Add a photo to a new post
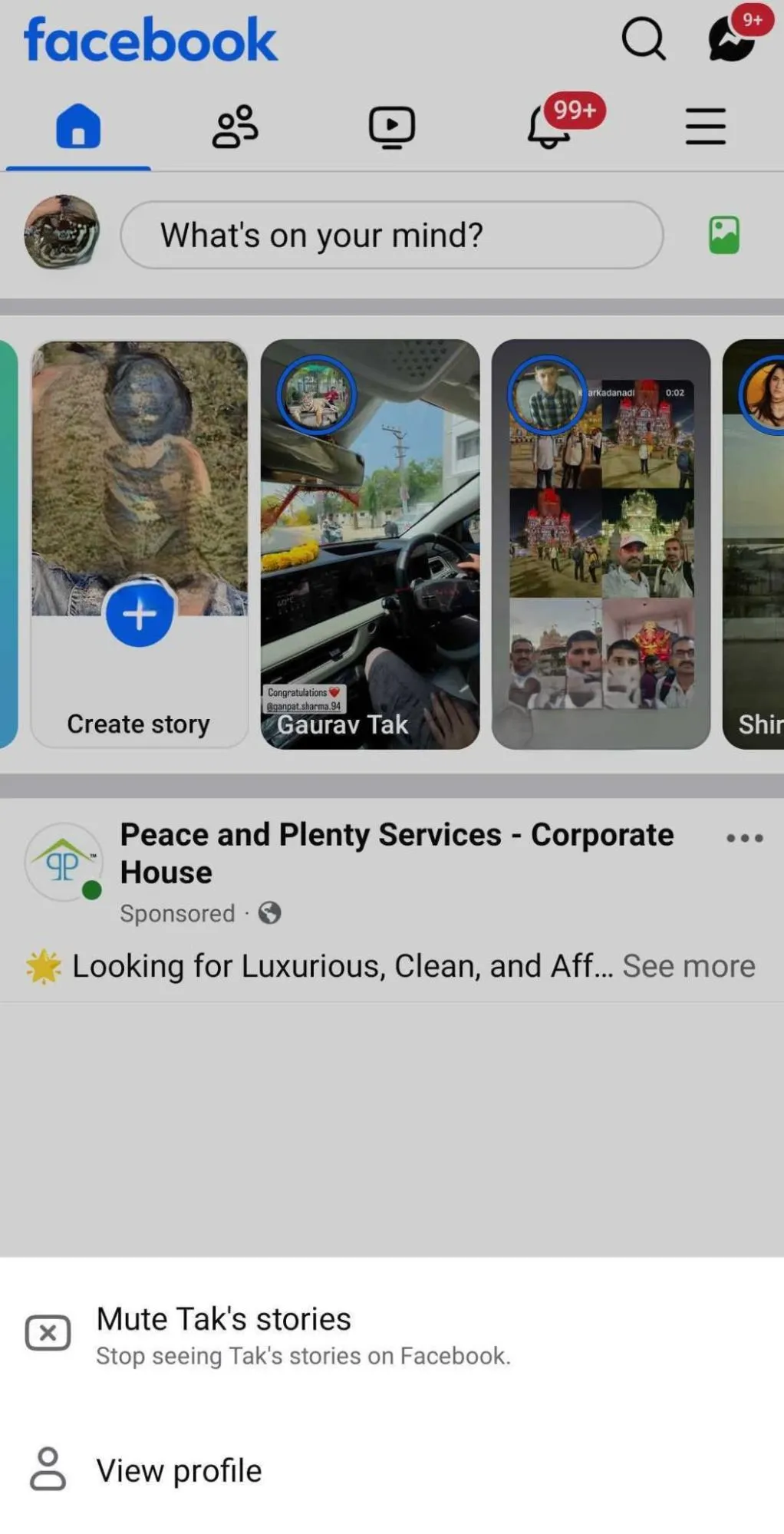 [x=723, y=235]
